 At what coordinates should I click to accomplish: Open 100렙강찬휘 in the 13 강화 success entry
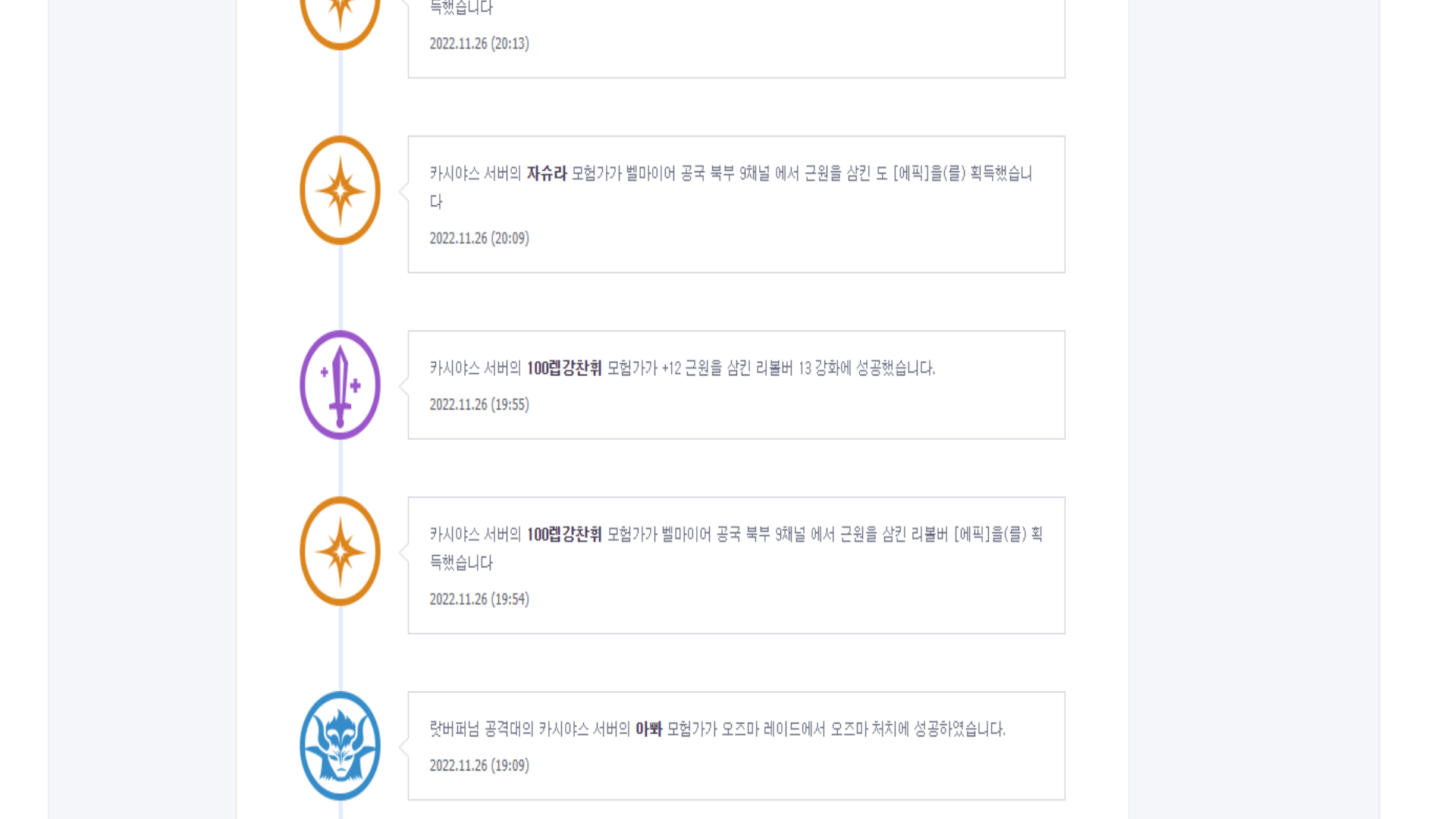point(563,369)
